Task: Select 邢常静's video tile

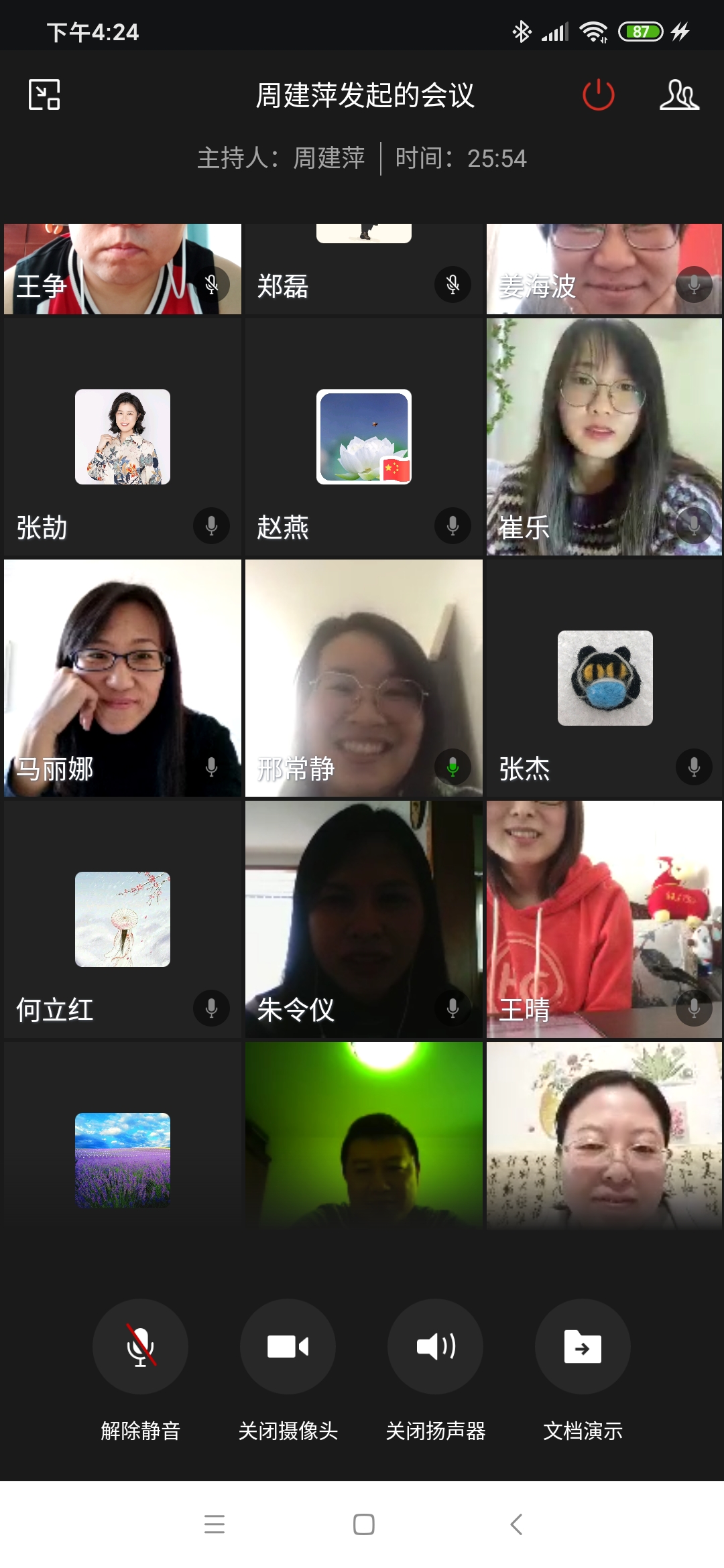Action: (364, 678)
